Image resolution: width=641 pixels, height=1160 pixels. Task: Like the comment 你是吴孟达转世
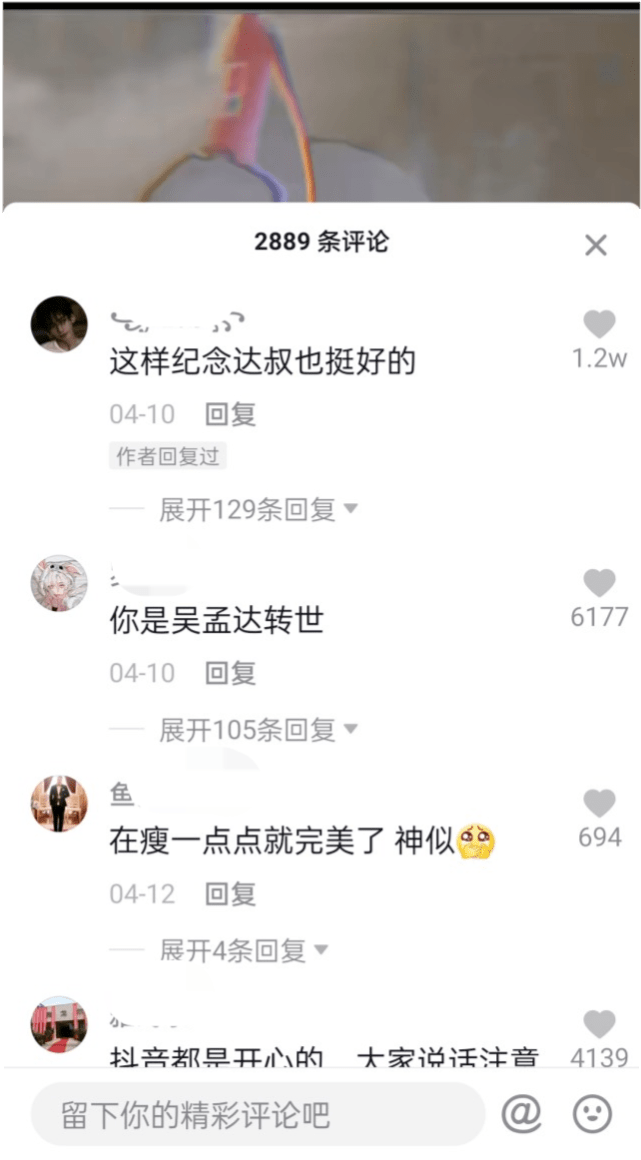point(599,583)
